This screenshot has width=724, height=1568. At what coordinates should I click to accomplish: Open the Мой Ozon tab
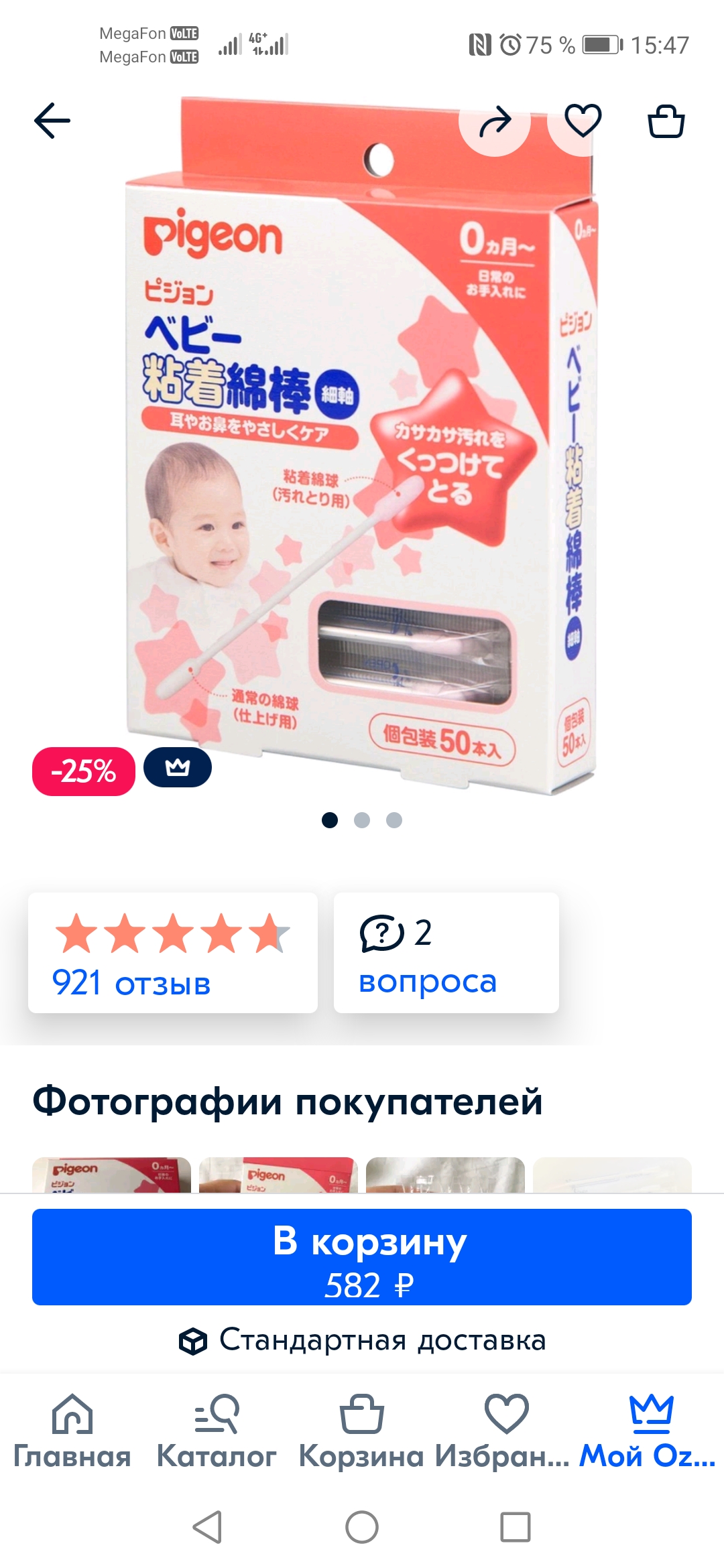point(648,1432)
